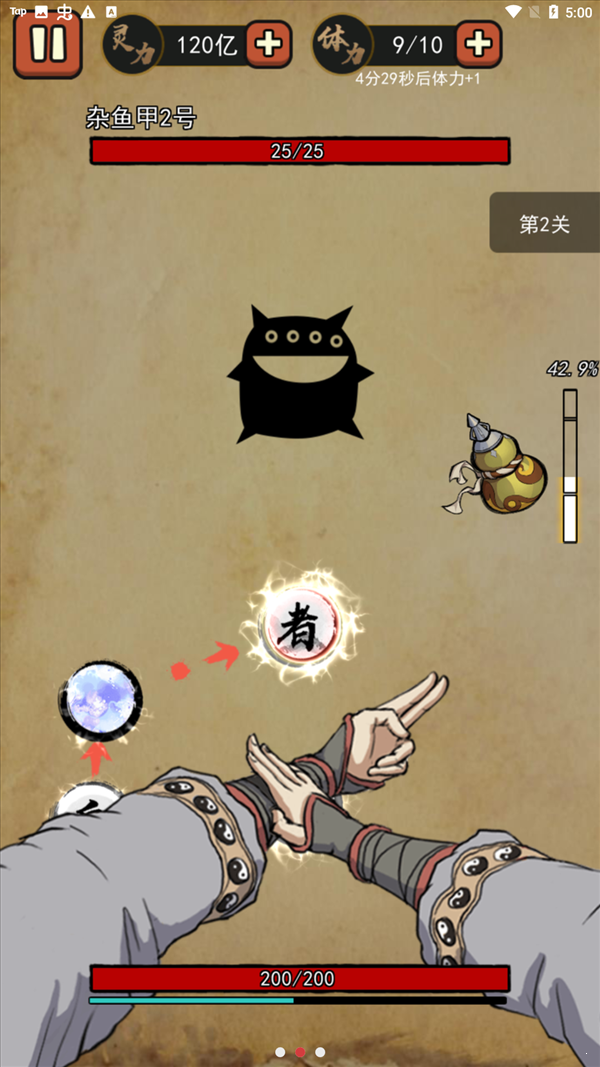Add more 灵力 with plus button
Viewport: 600px width, 1067px height.
tap(268, 44)
